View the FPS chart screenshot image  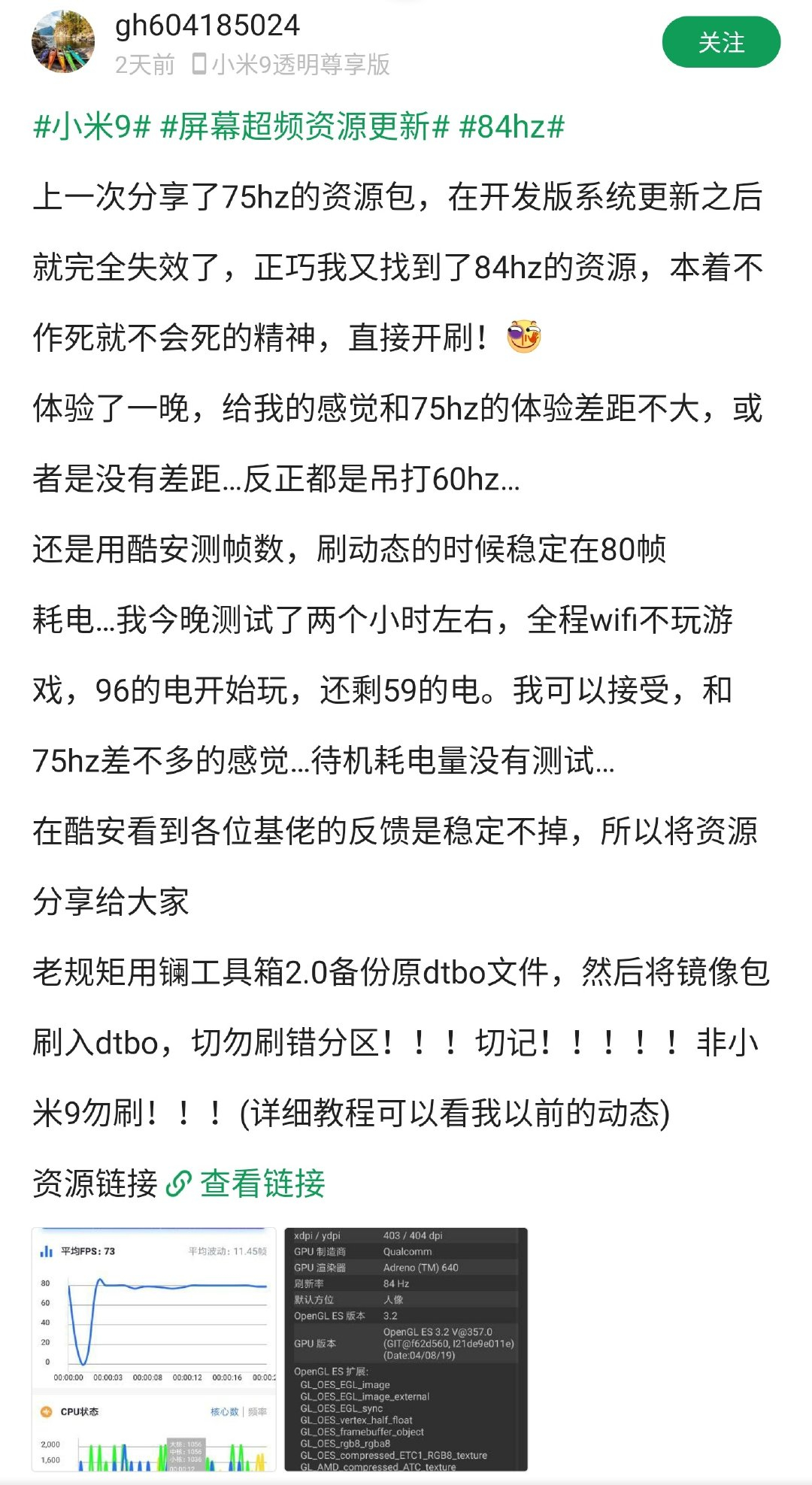(154, 1349)
